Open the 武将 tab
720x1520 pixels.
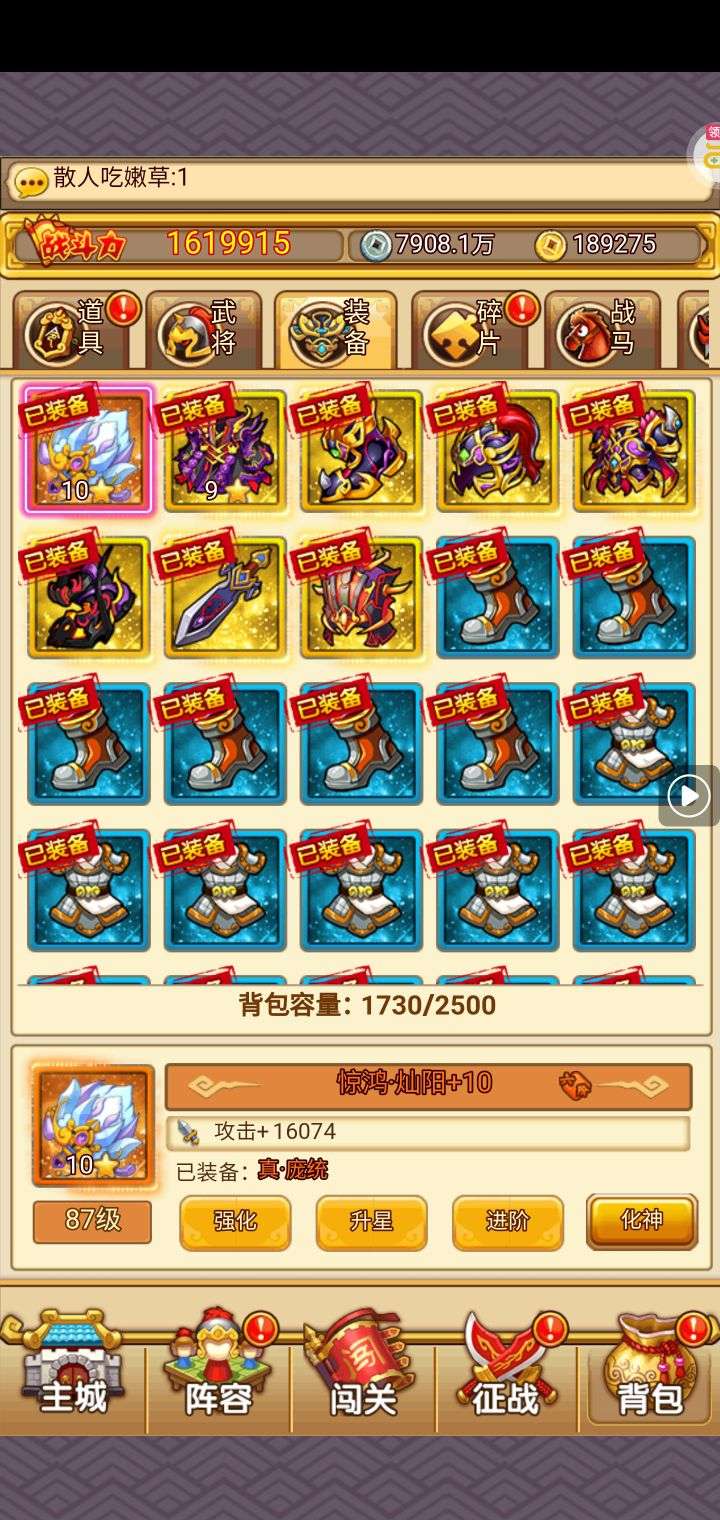coord(204,330)
